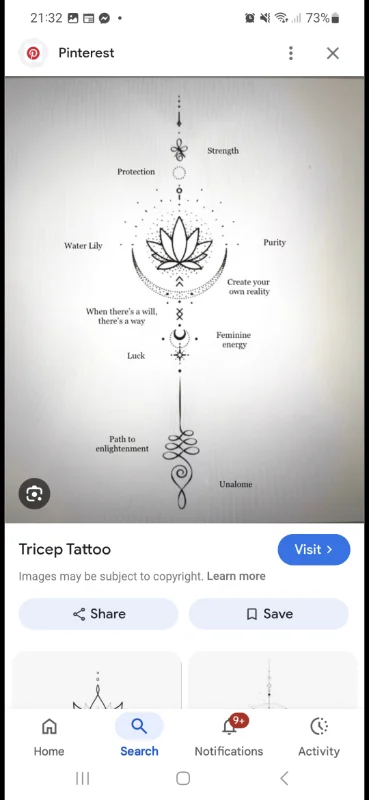Go to the Home tab
This screenshot has height=800, width=369.
click(x=49, y=737)
